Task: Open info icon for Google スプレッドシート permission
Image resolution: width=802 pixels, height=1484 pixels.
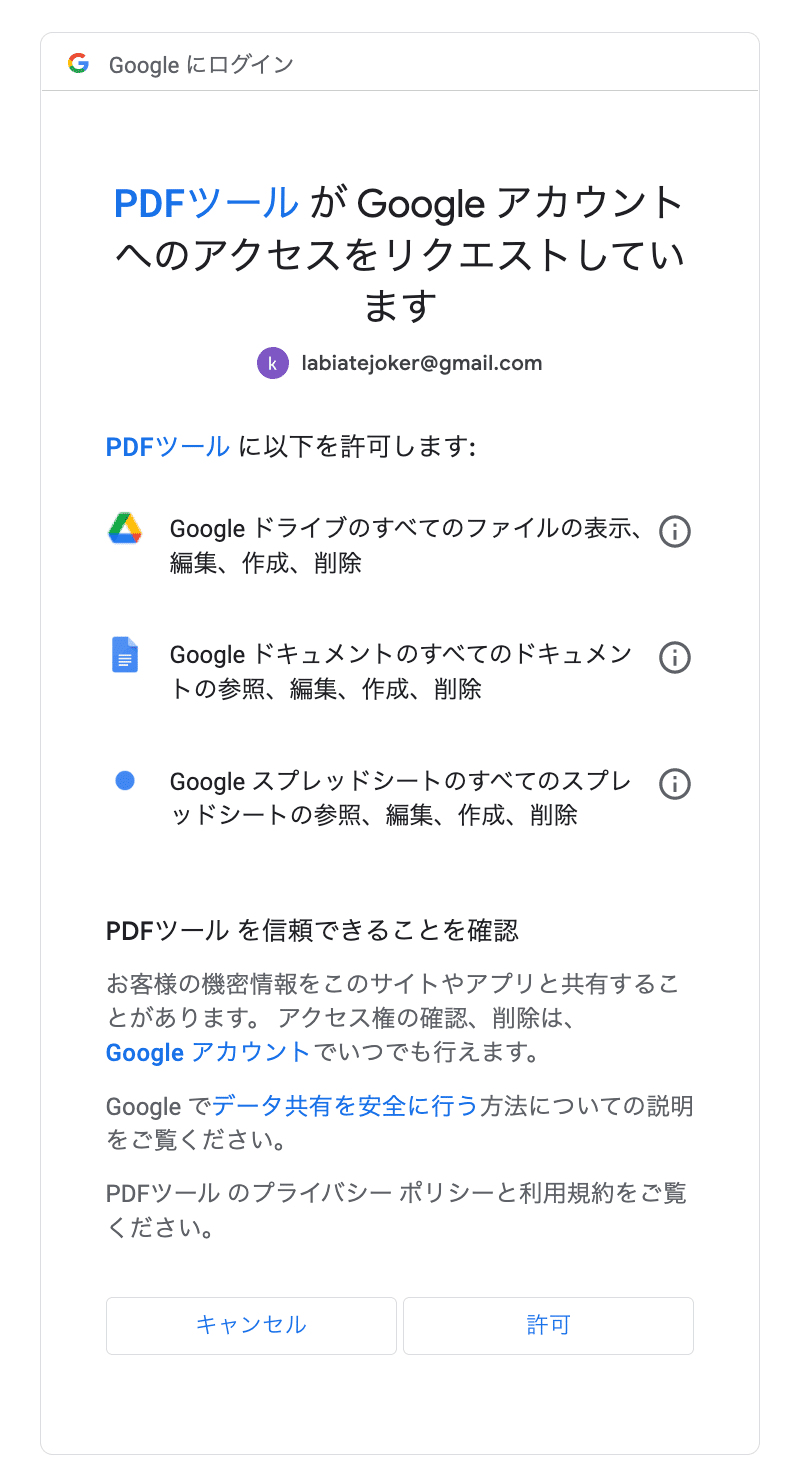Action: (x=676, y=784)
